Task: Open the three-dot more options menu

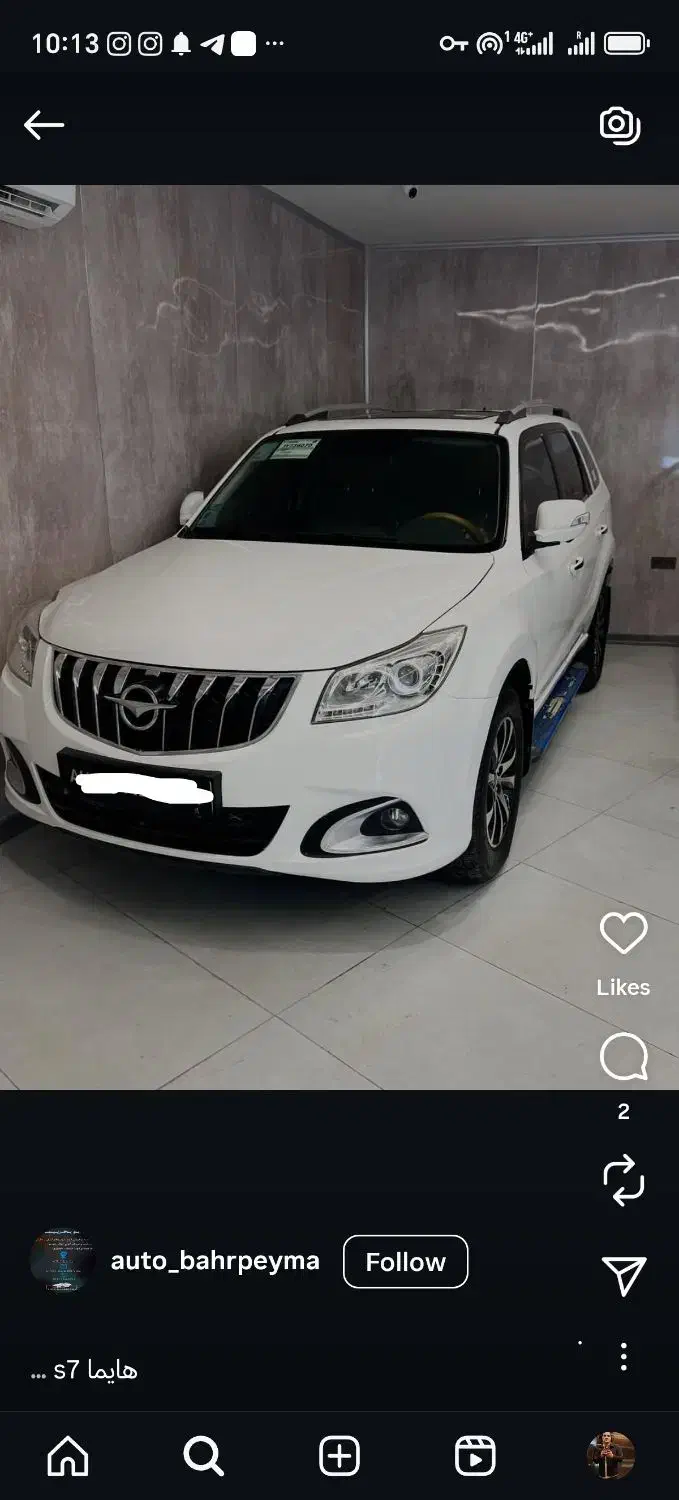Action: tap(623, 1357)
